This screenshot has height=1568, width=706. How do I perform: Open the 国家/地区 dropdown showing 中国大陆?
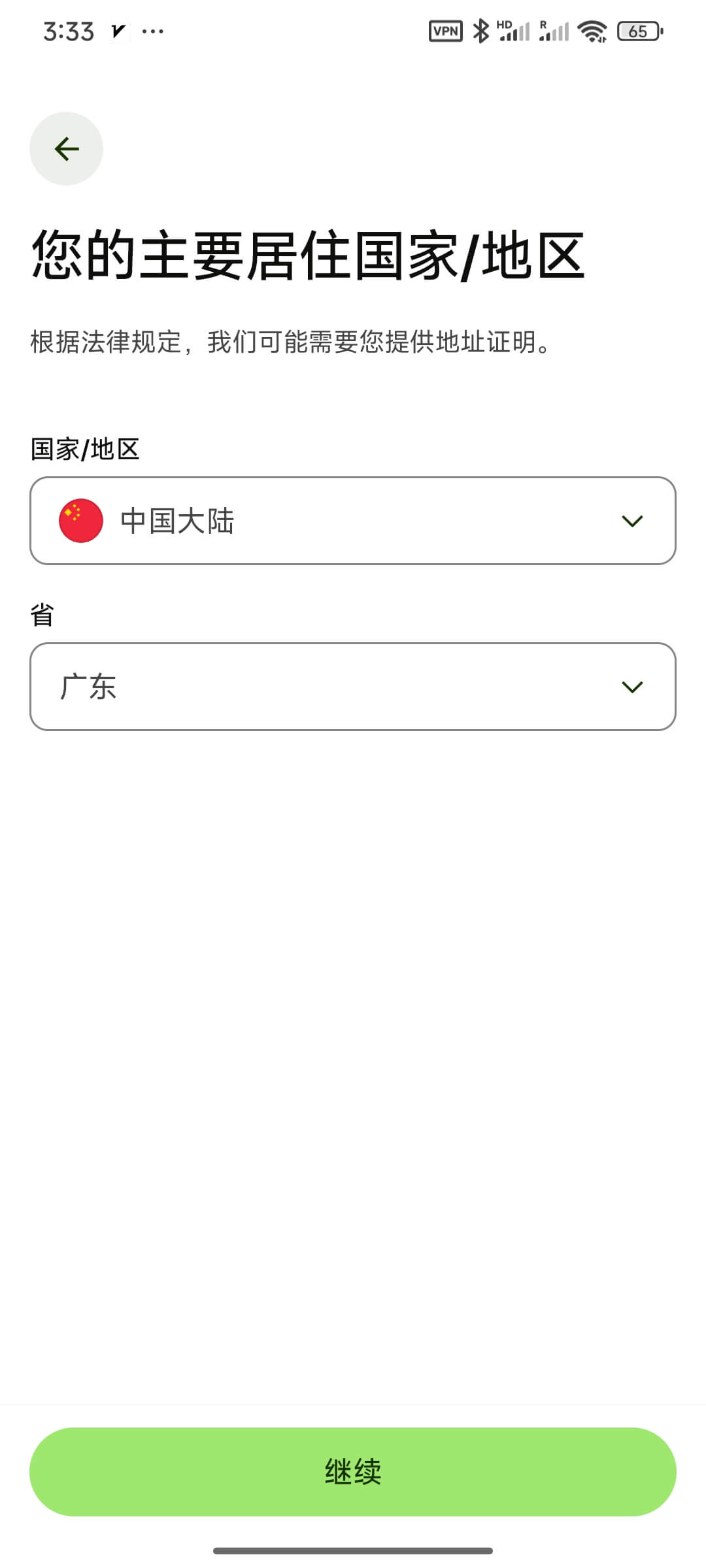click(x=353, y=521)
